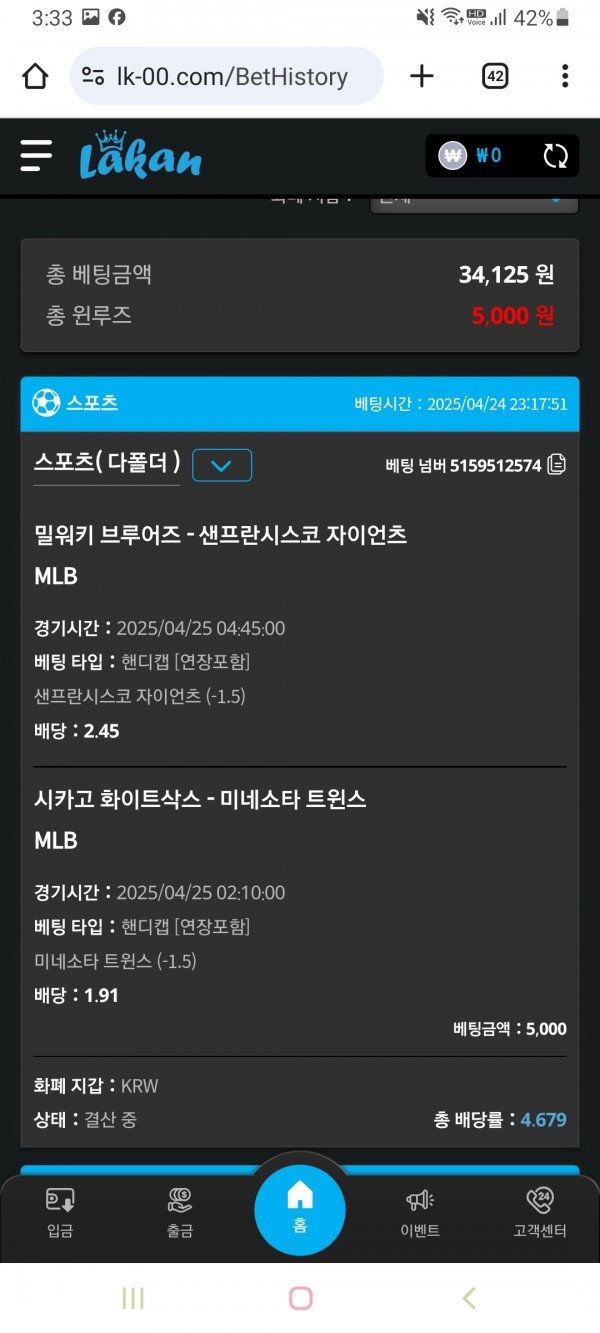The image size is (600, 1333).
Task: View the 42 open tabs
Action: tap(495, 76)
